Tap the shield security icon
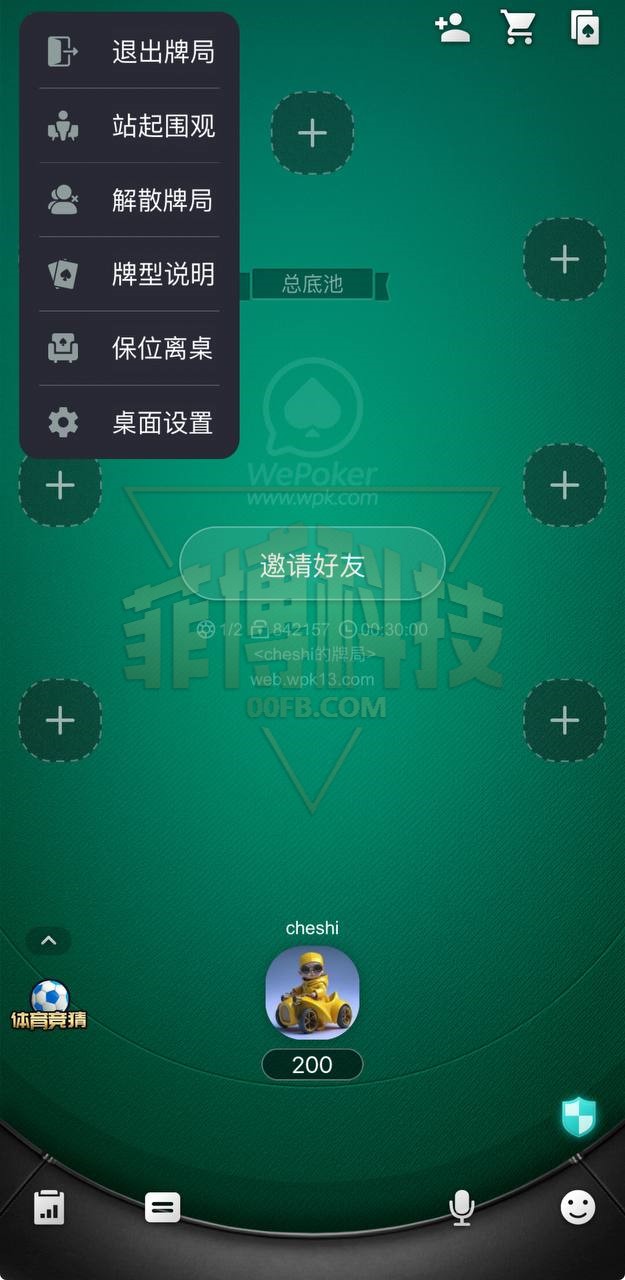The width and height of the screenshot is (625, 1280). click(x=578, y=1117)
